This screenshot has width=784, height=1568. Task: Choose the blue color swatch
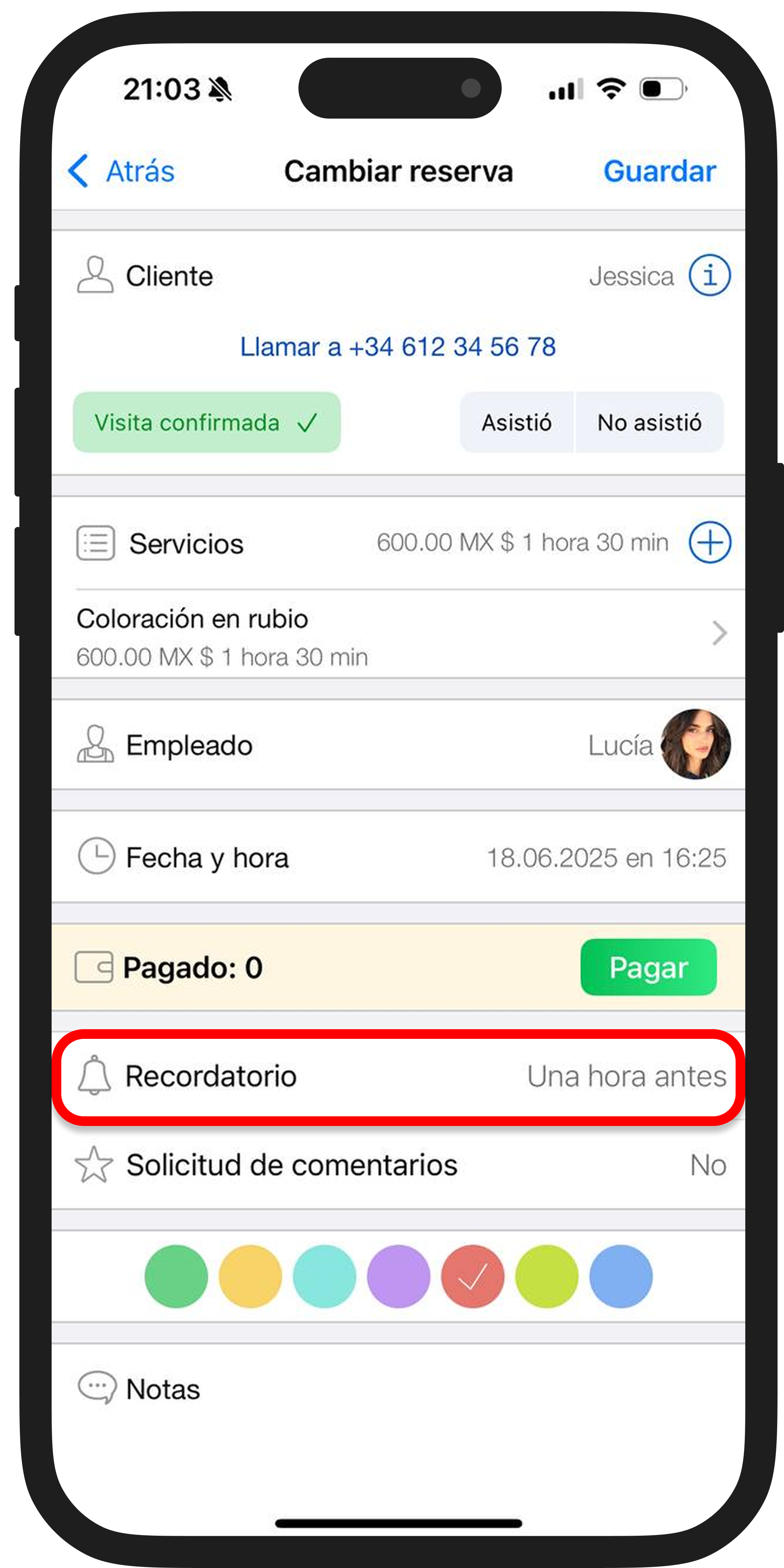(621, 1276)
